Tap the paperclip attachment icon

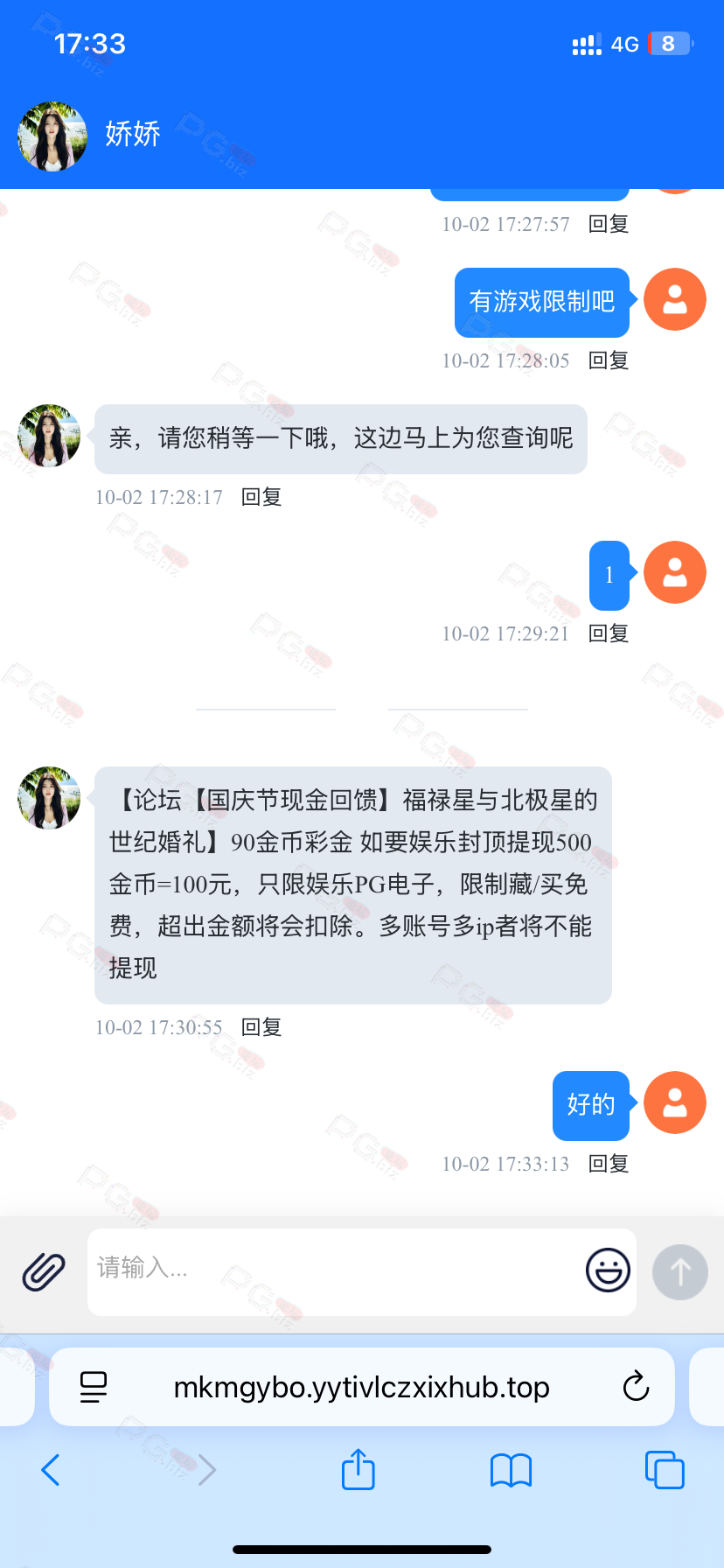pos(44,1271)
